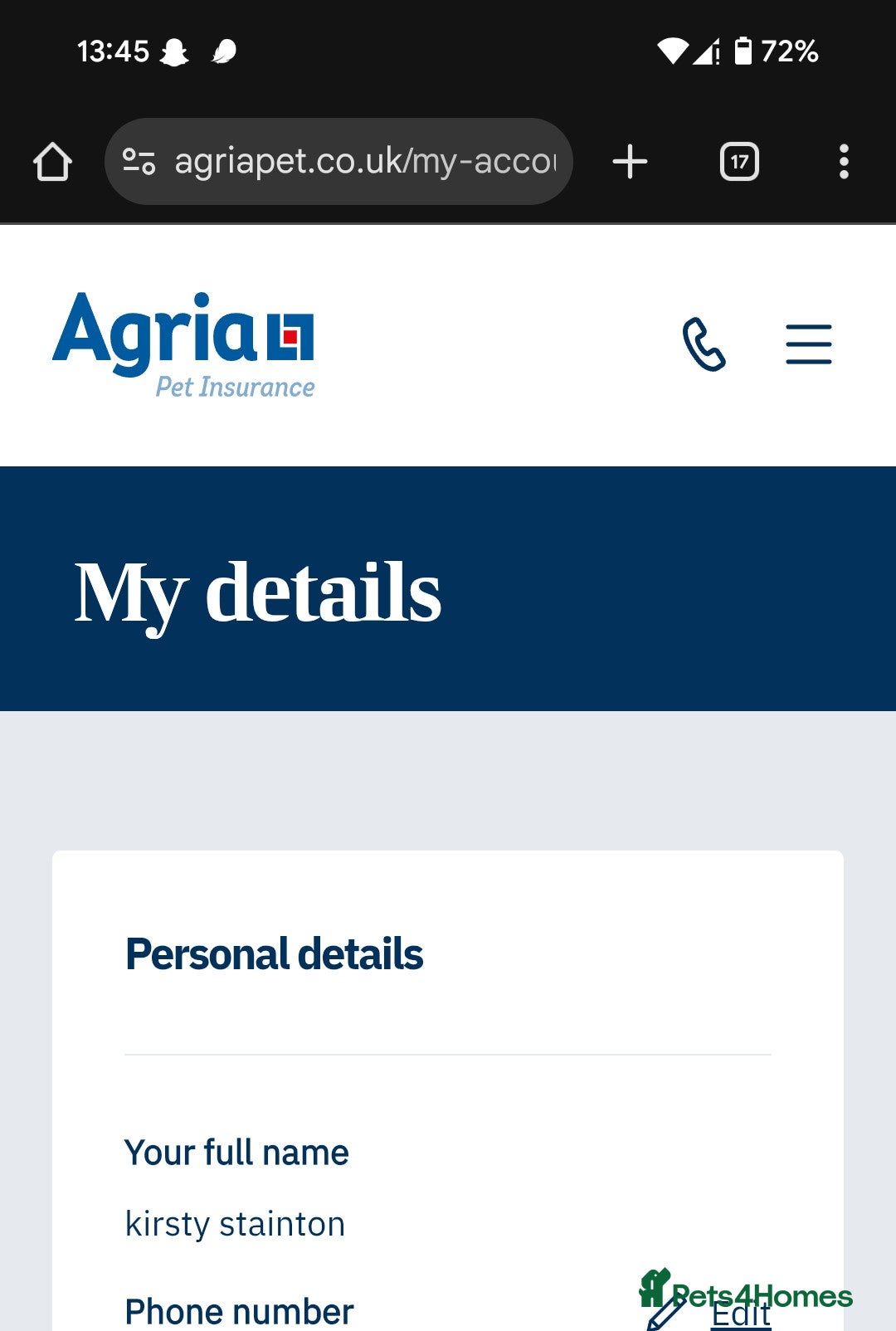Go to browser home page
Screen dimensions: 896x1331
(x=52, y=162)
